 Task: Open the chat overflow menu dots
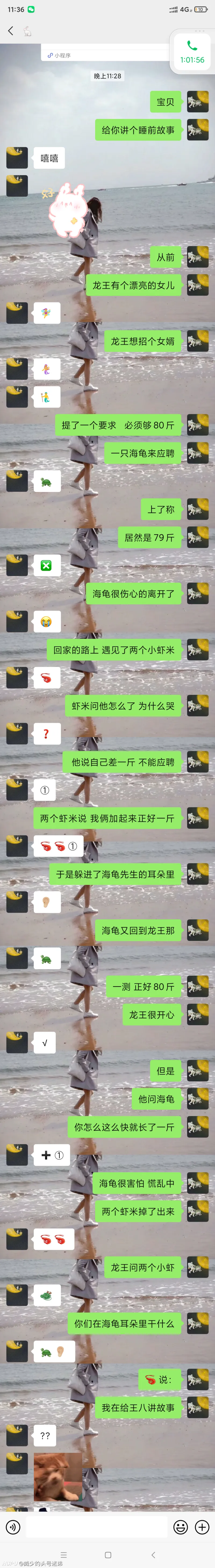click(x=199, y=30)
